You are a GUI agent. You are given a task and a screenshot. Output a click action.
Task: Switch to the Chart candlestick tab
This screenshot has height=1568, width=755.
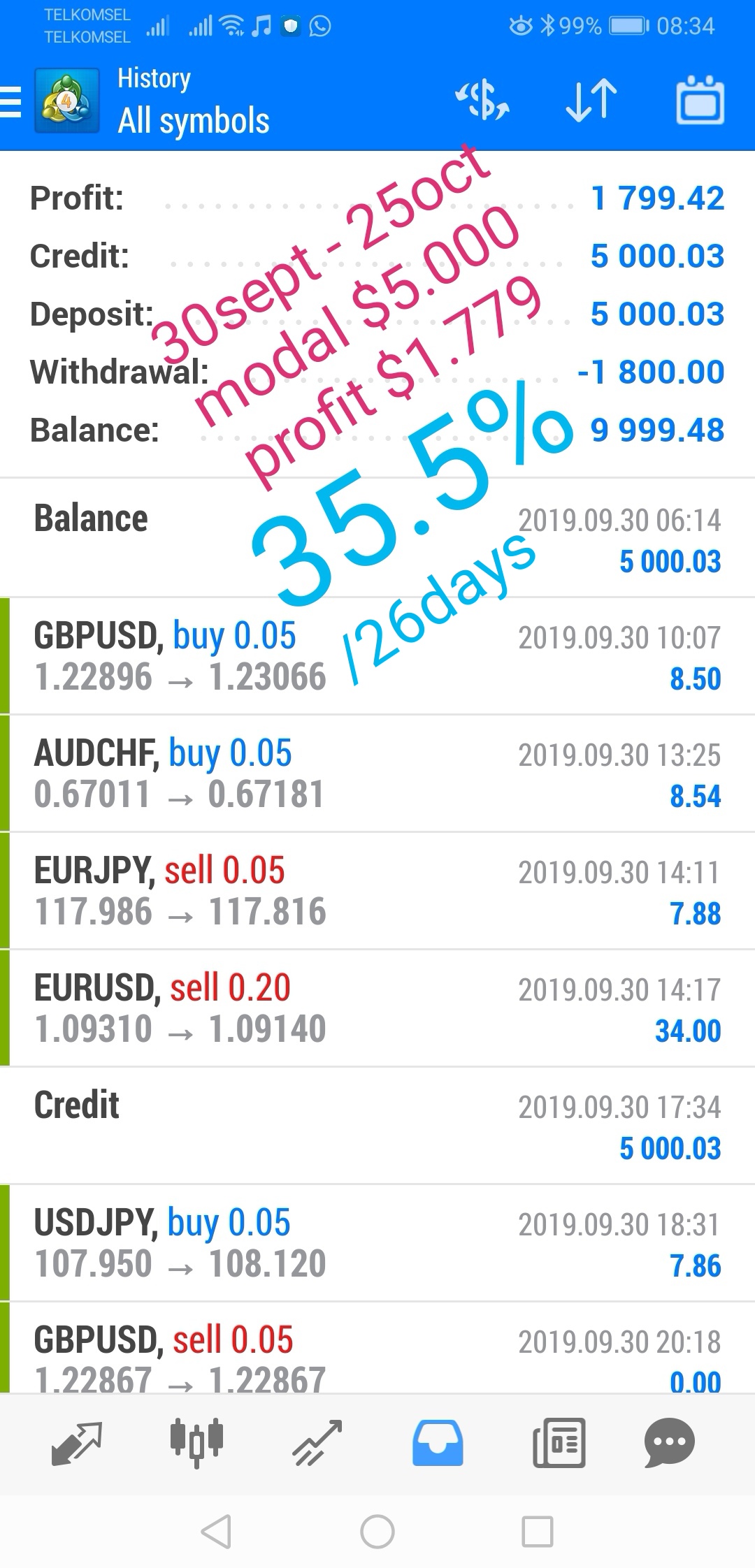click(196, 1443)
